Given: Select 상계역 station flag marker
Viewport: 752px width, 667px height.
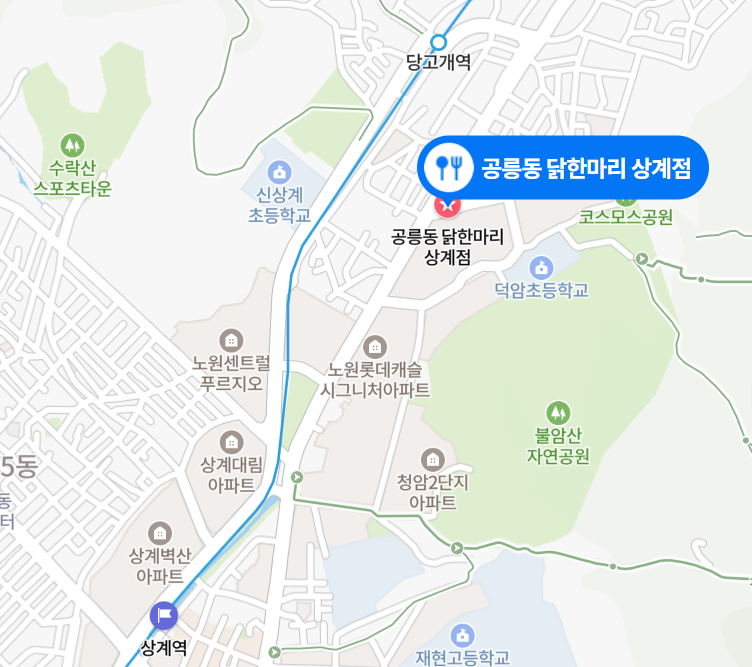Looking at the screenshot, I should (163, 615).
